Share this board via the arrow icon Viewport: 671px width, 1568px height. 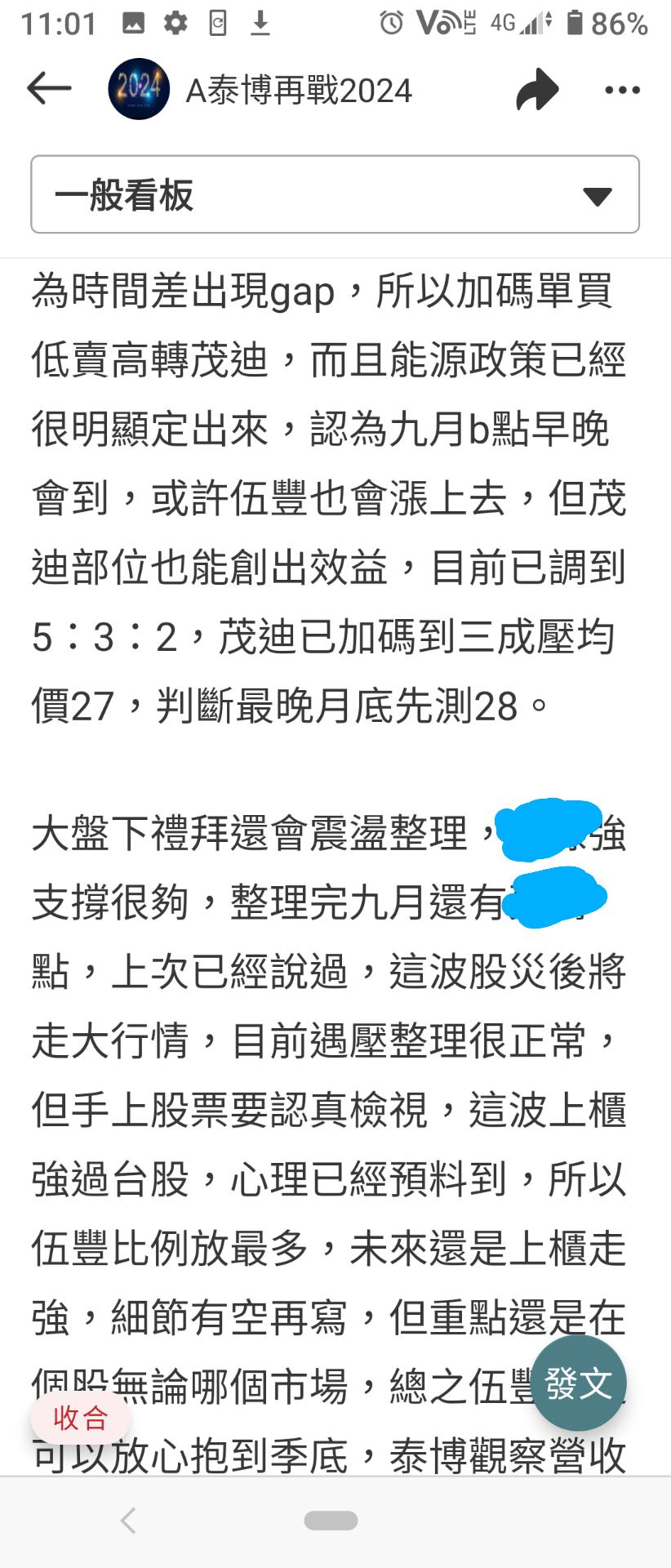click(x=537, y=89)
